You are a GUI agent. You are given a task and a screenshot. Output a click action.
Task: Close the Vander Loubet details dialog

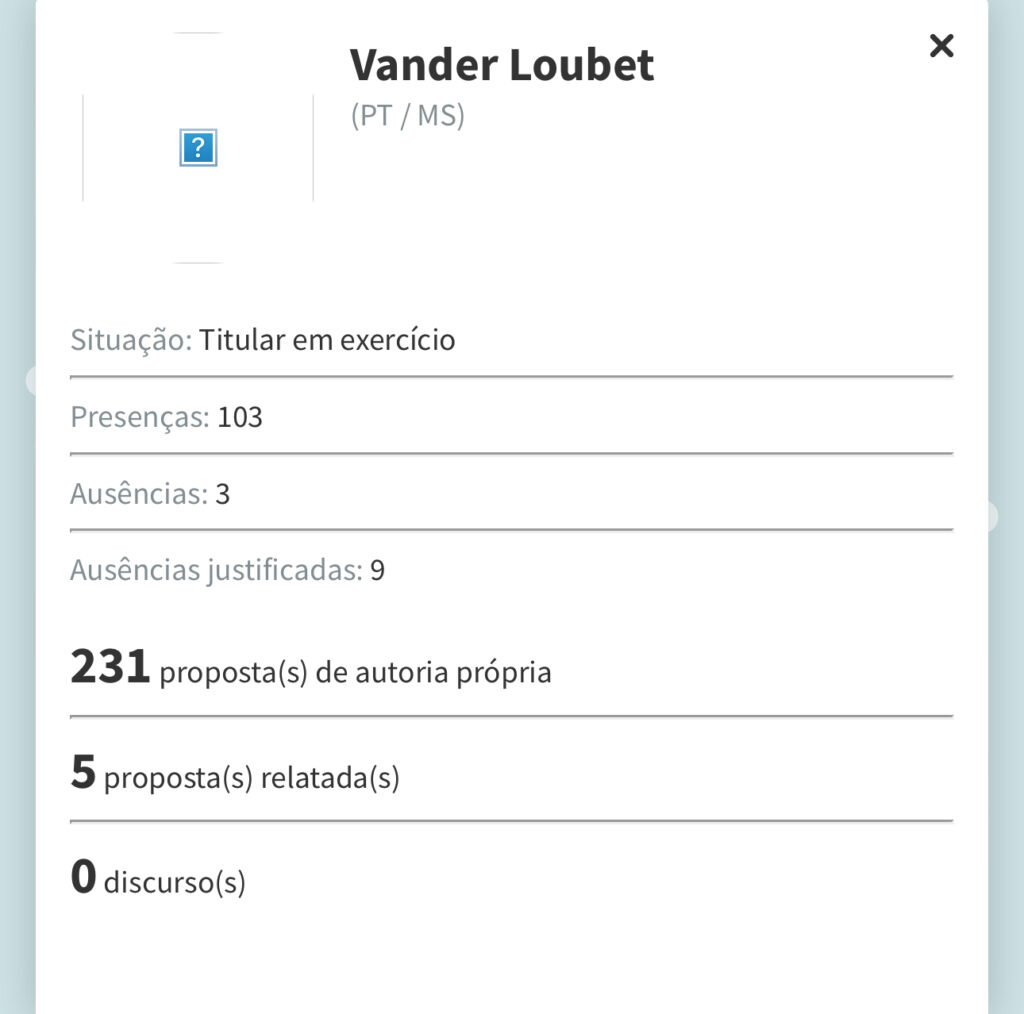[x=941, y=46]
